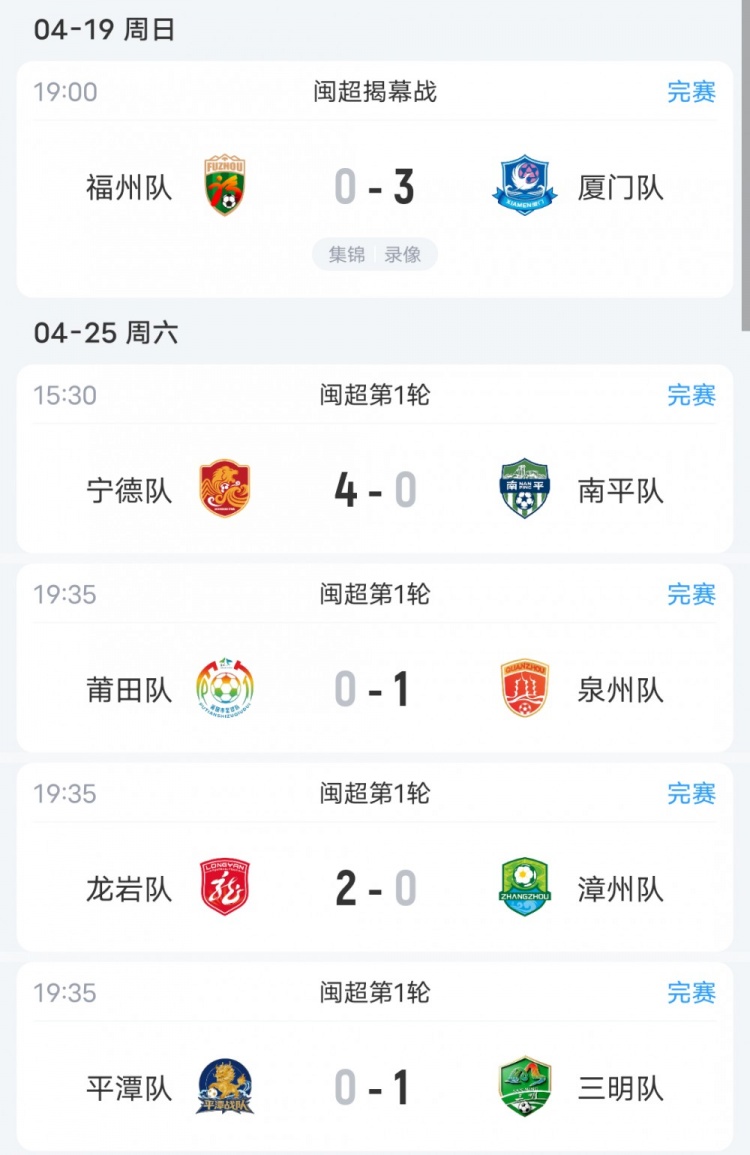
Task: Click the Quanzhou team crest icon
Action: [x=526, y=686]
